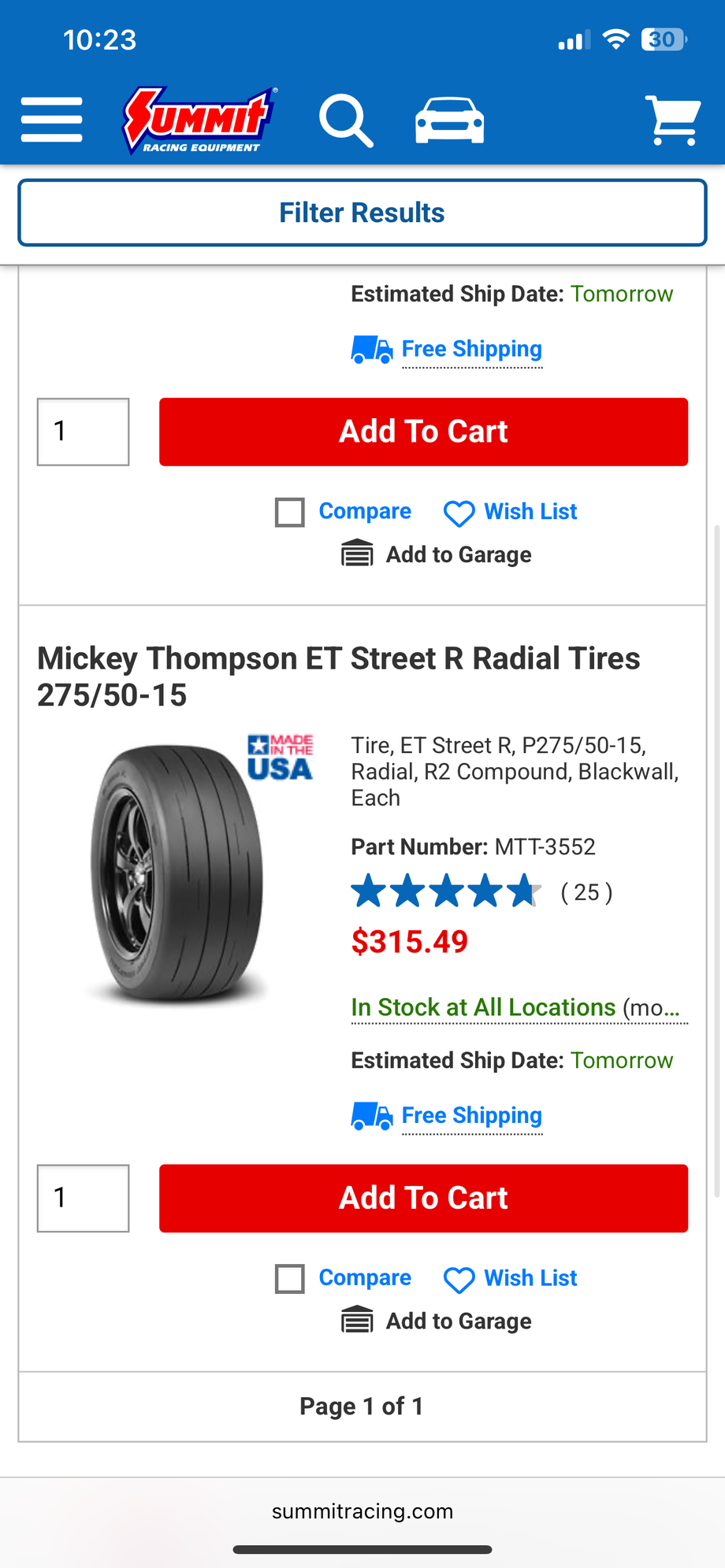Open the hamburger navigation menu
Image resolution: width=725 pixels, height=1568 pixels.
(51, 120)
